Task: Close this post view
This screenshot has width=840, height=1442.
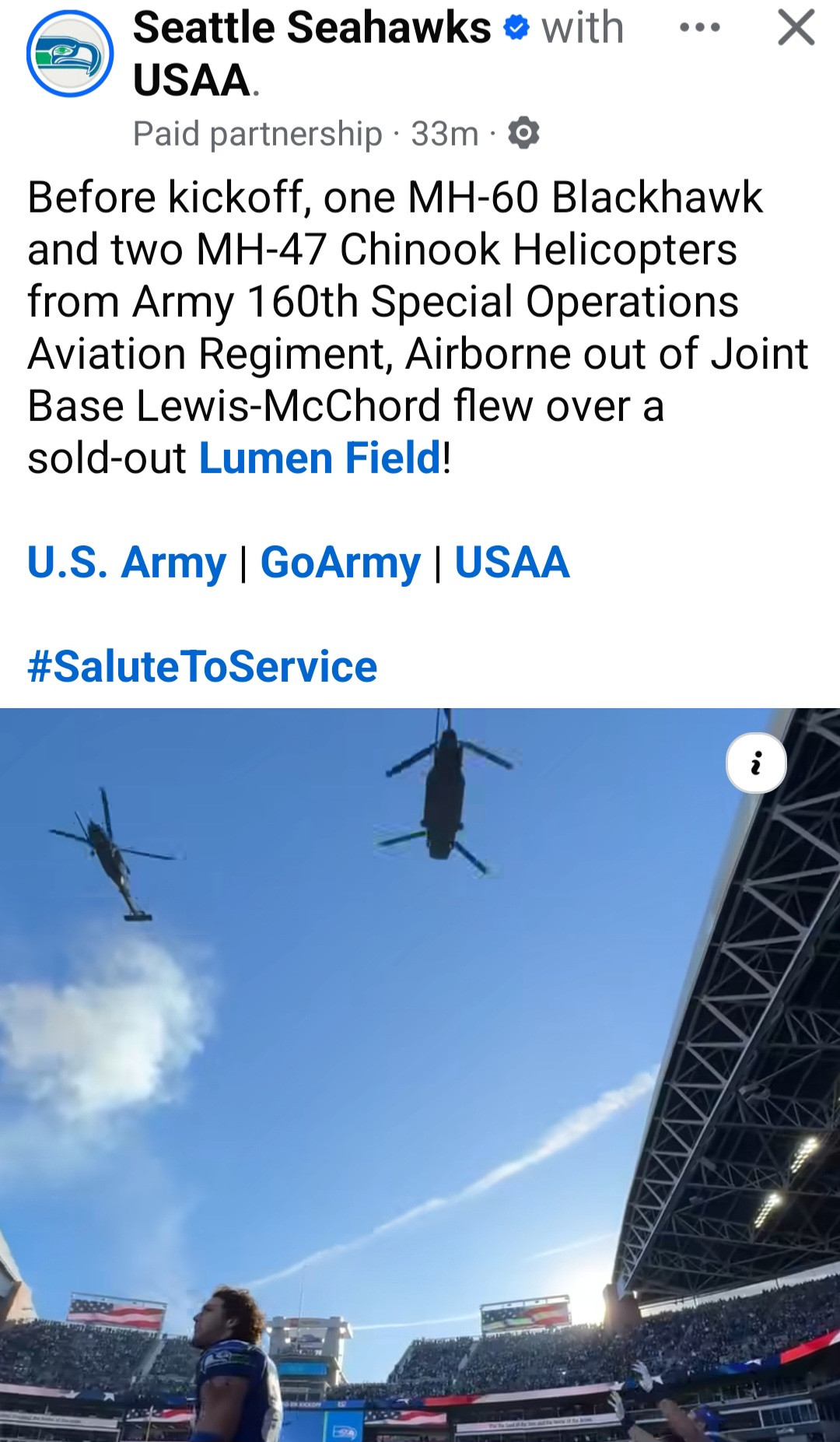Action: click(796, 29)
